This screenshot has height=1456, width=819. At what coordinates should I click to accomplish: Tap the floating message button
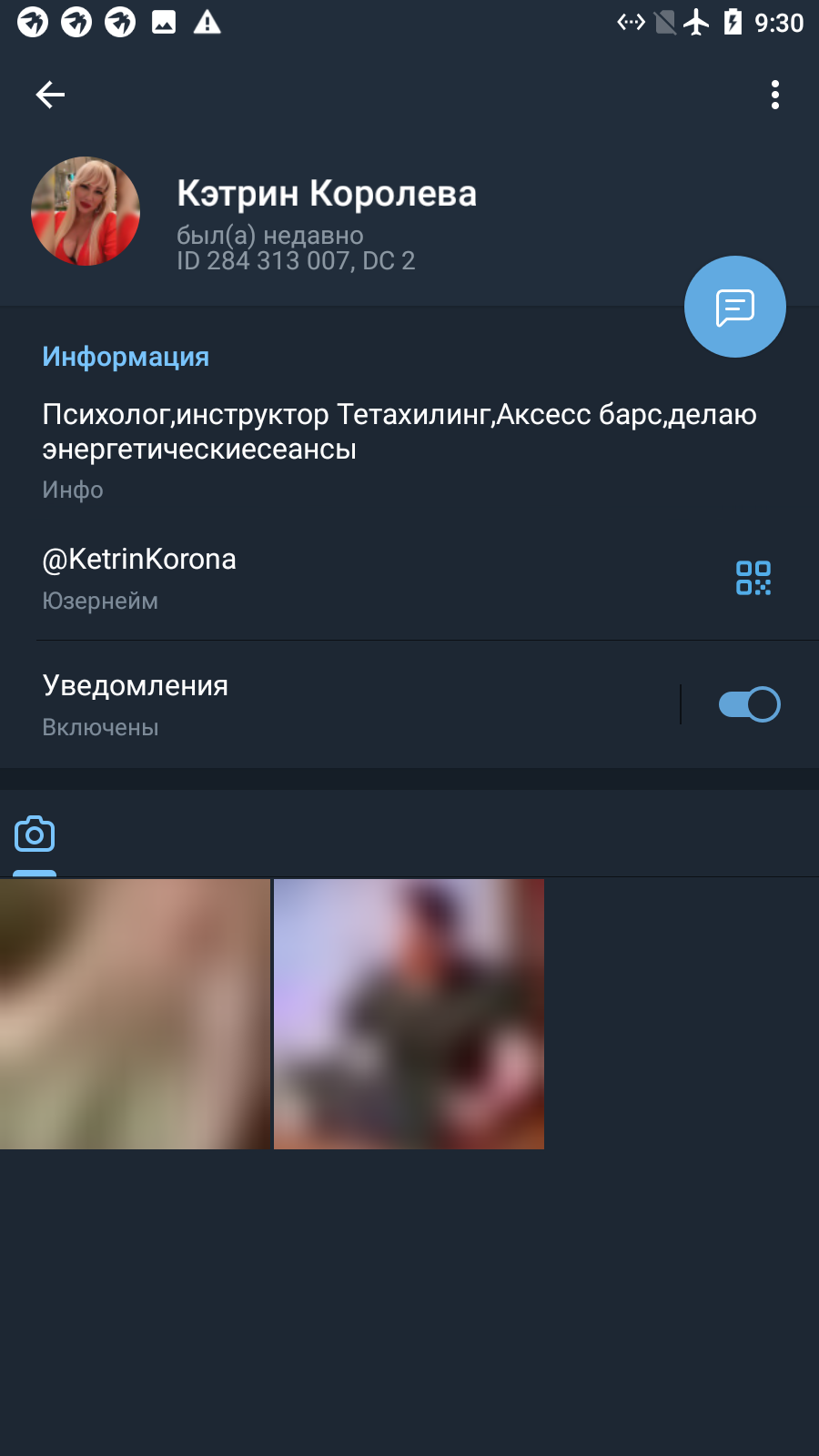click(735, 307)
